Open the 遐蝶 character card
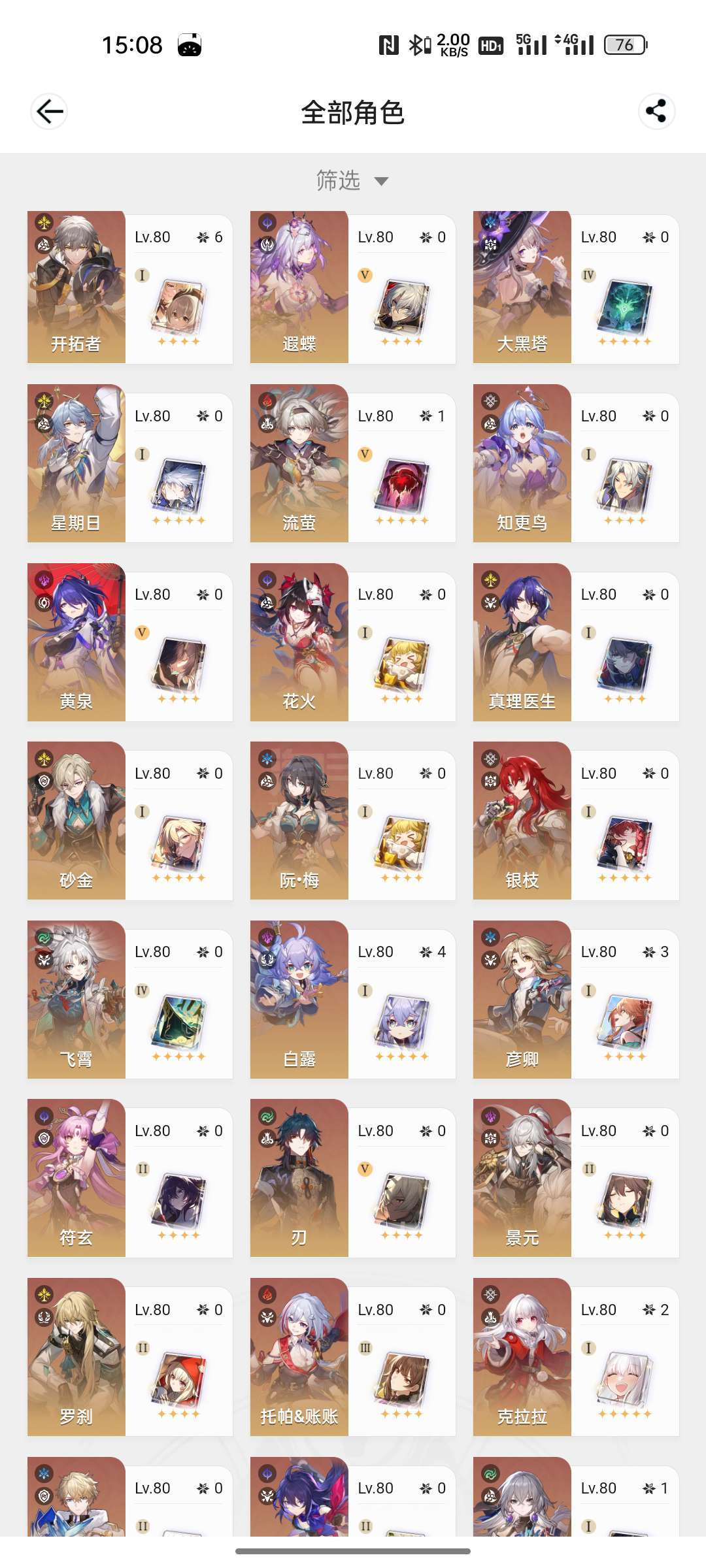The image size is (706, 1568). click(353, 287)
